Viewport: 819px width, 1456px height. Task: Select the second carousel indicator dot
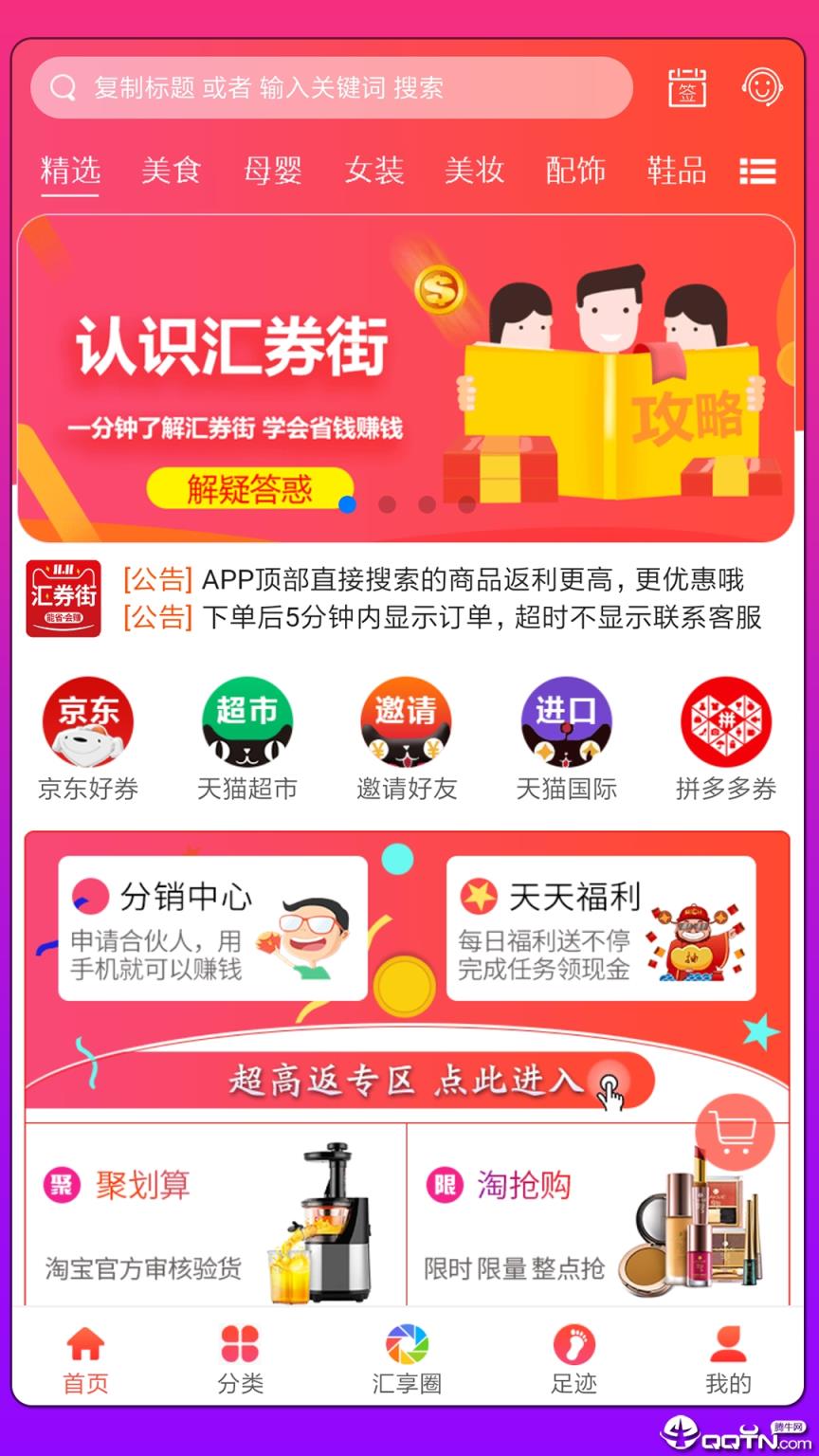pyautogui.click(x=387, y=505)
